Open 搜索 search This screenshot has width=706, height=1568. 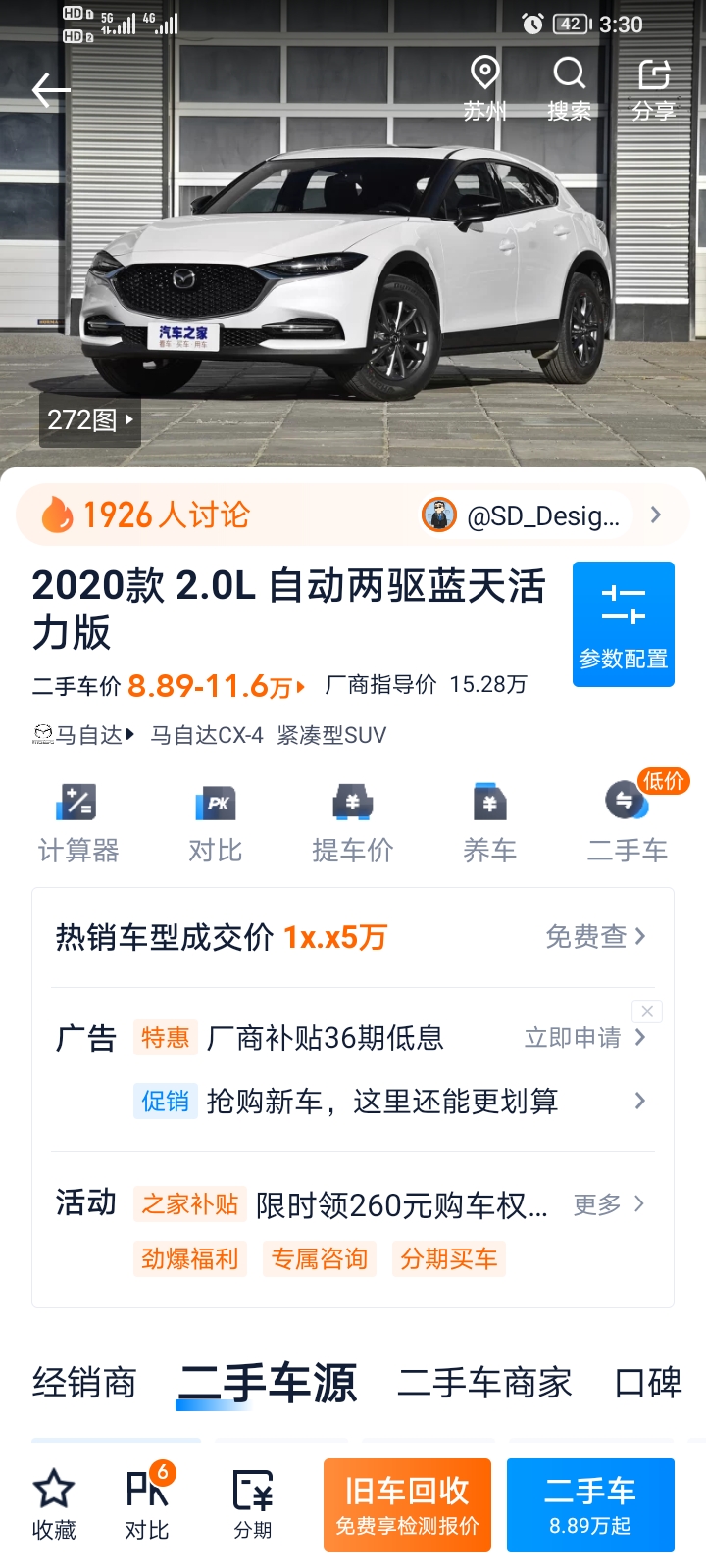pyautogui.click(x=570, y=89)
